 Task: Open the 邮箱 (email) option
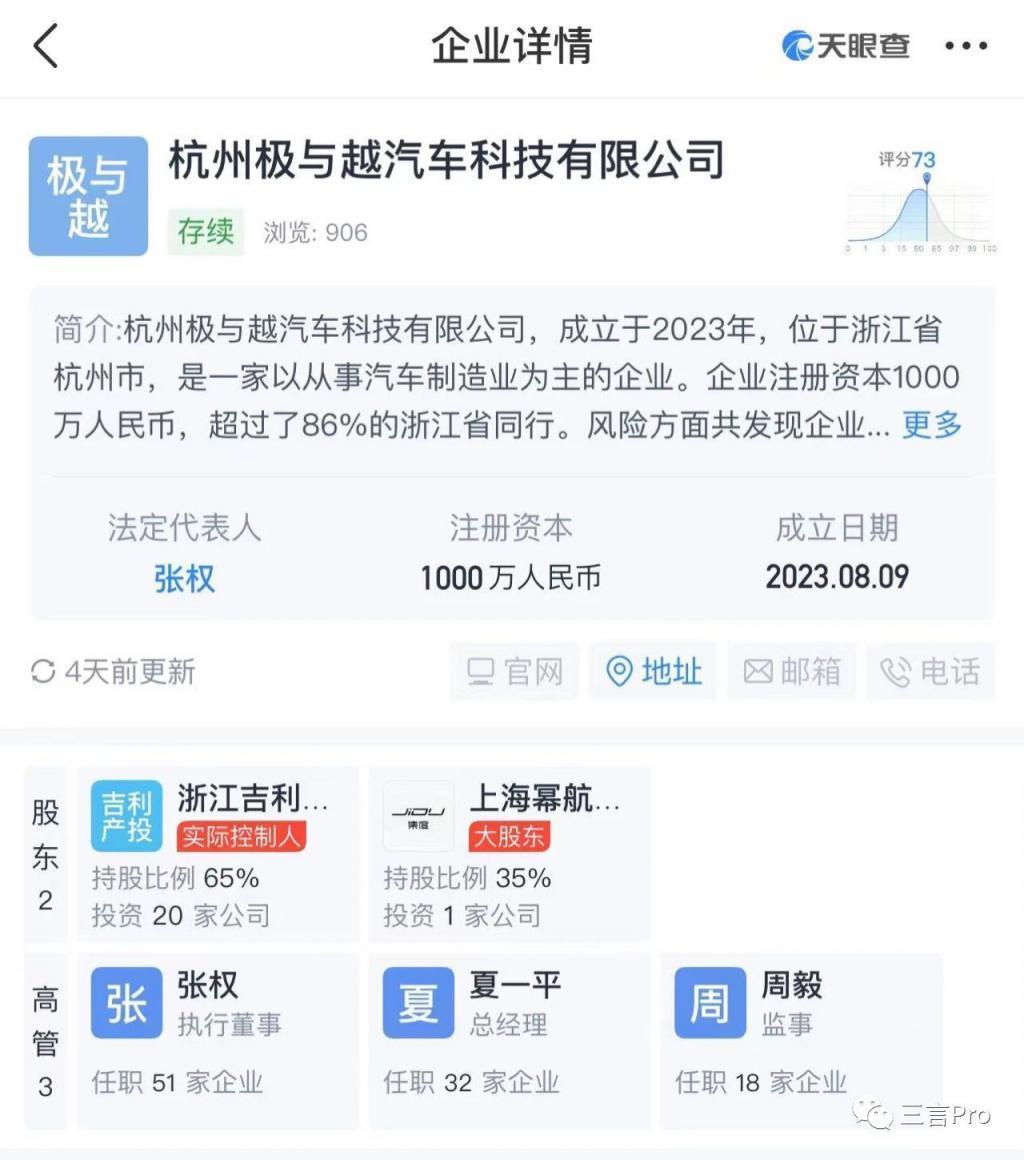click(792, 671)
